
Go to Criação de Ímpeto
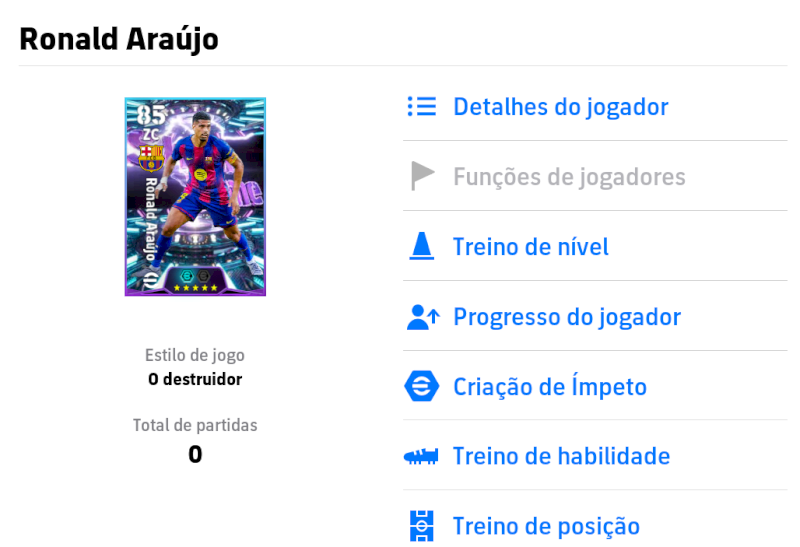pos(549,387)
